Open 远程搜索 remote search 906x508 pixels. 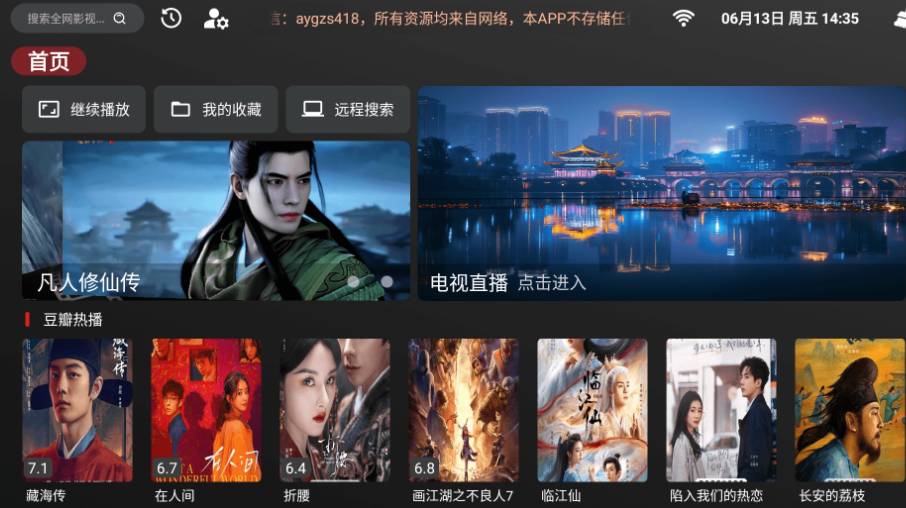pyautogui.click(x=348, y=109)
